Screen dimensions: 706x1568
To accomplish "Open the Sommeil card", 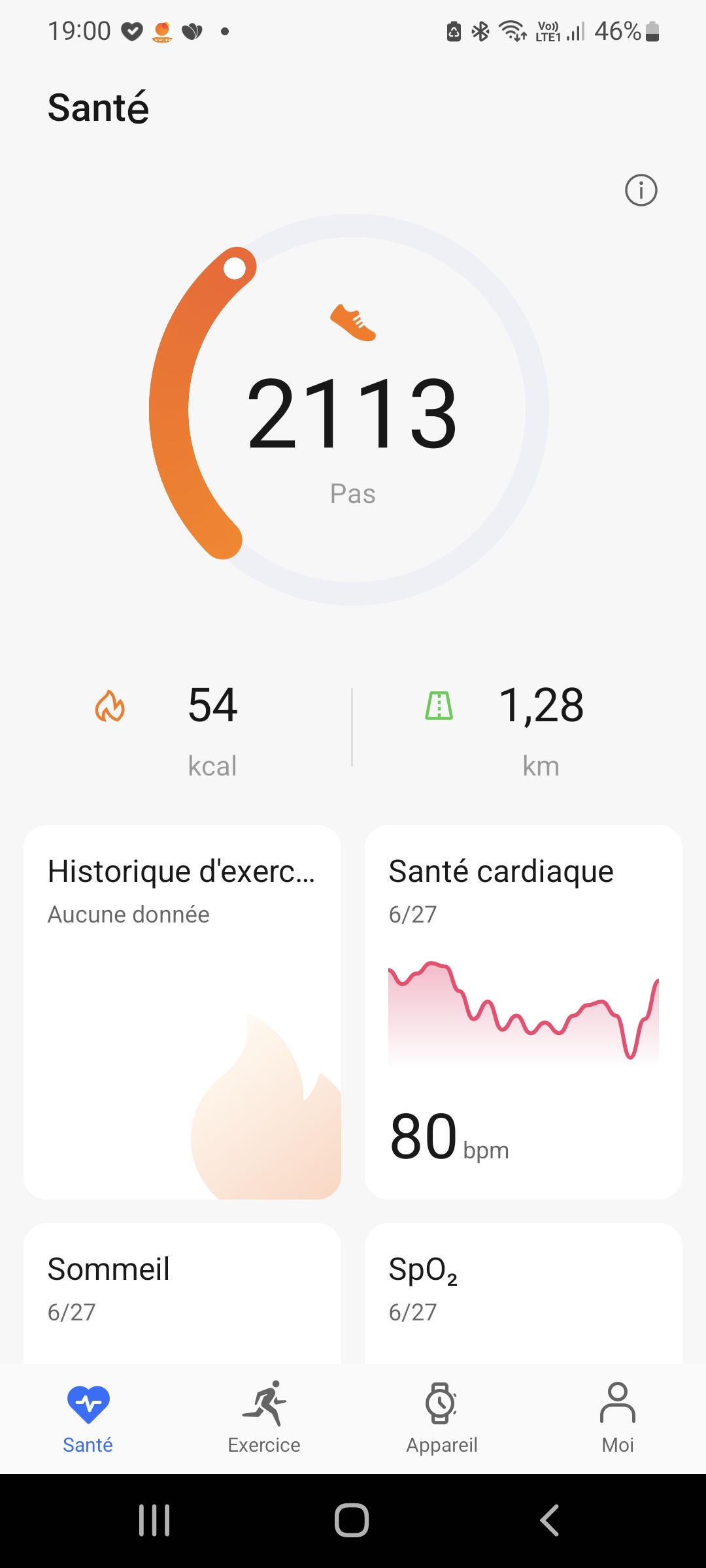I will click(182, 1292).
